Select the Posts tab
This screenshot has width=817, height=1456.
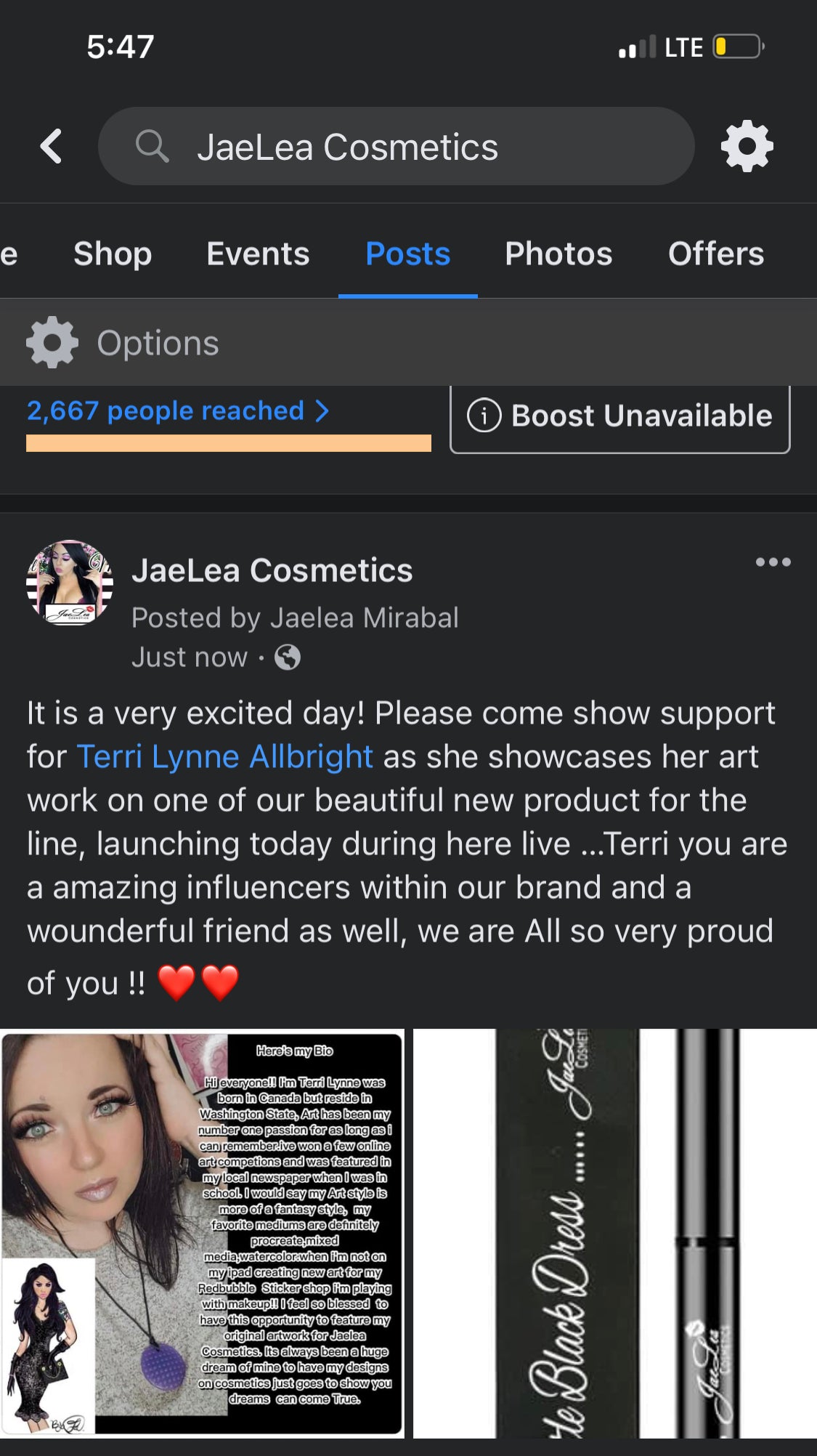pos(407,254)
